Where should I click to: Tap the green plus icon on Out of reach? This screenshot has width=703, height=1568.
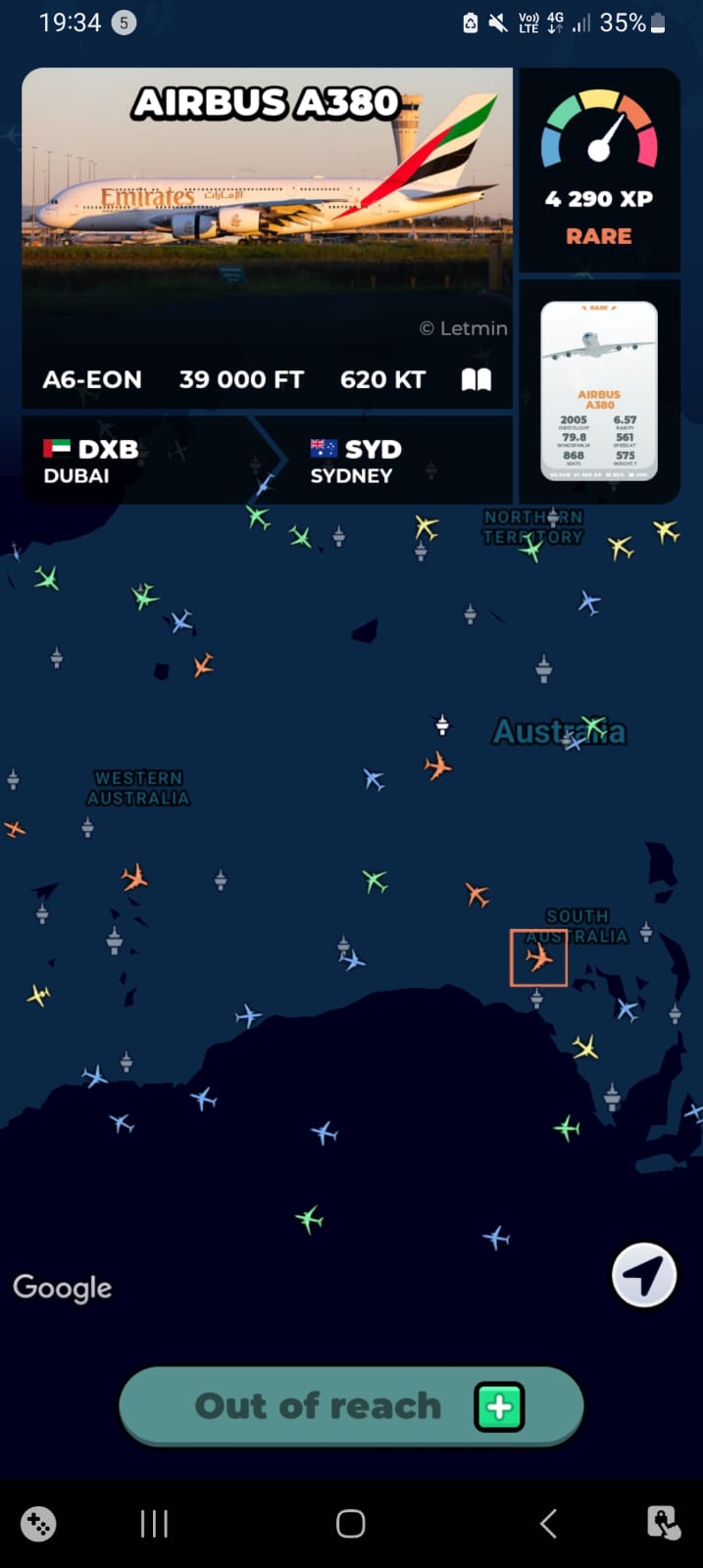tap(499, 1407)
